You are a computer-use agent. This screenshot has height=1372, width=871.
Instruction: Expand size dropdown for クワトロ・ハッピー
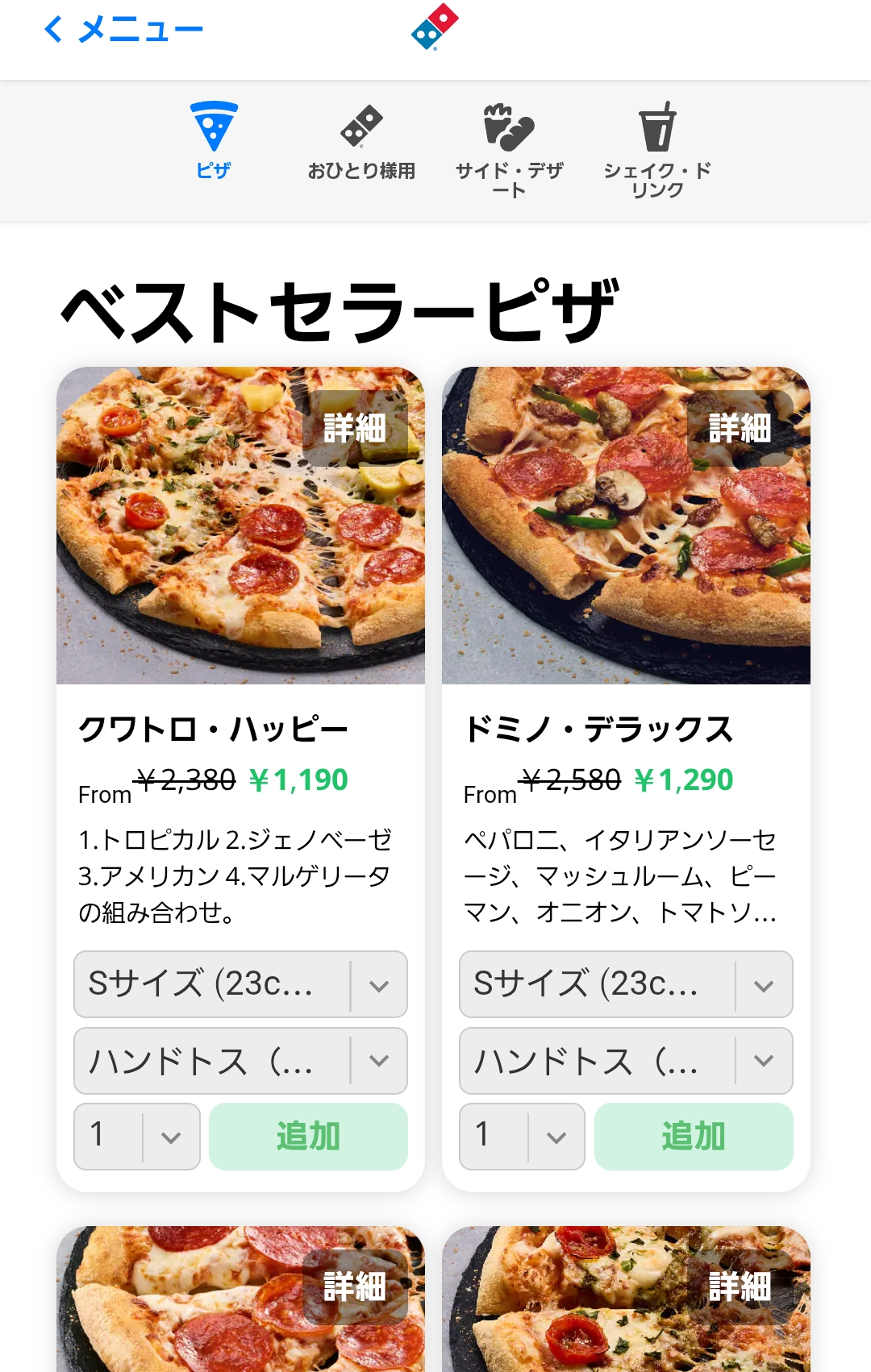click(x=240, y=984)
